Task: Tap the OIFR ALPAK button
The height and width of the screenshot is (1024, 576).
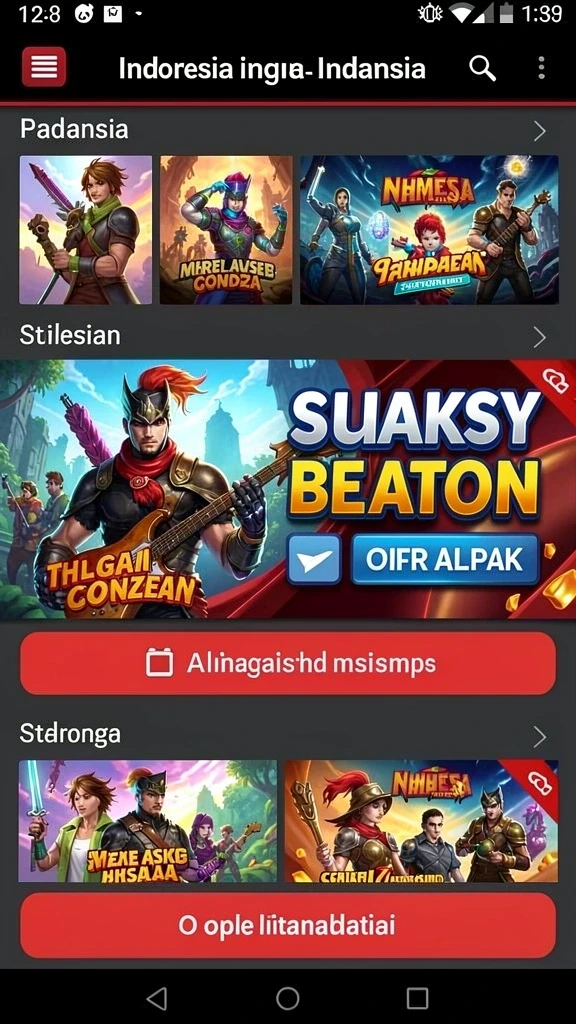Action: tap(445, 559)
